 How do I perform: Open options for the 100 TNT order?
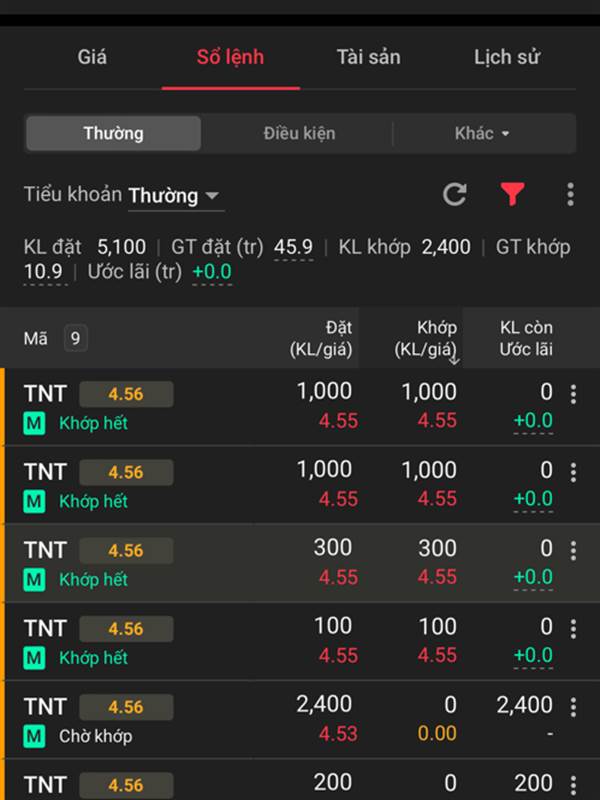(x=573, y=629)
